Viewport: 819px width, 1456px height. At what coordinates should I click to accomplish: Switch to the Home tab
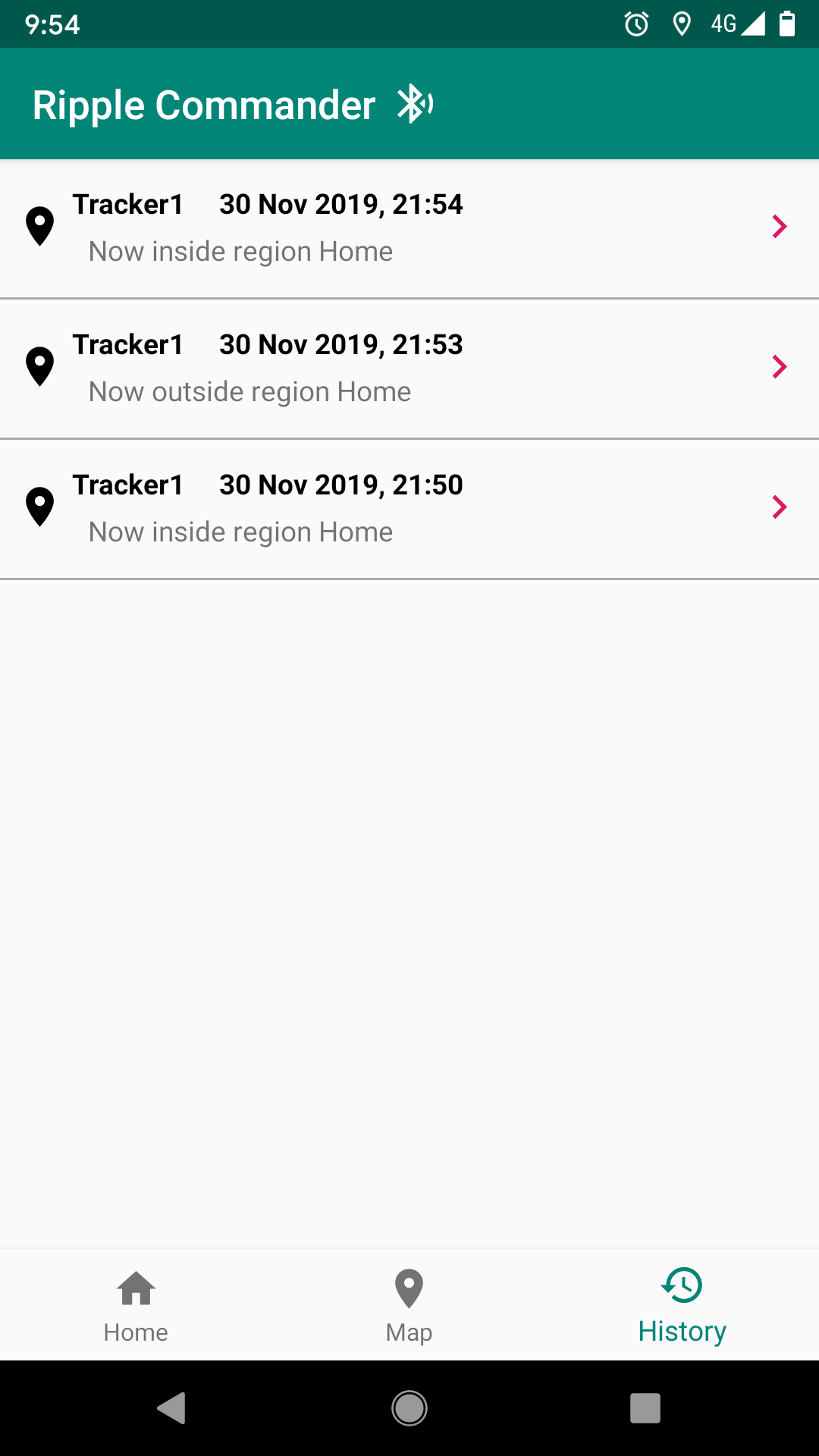tap(136, 1306)
